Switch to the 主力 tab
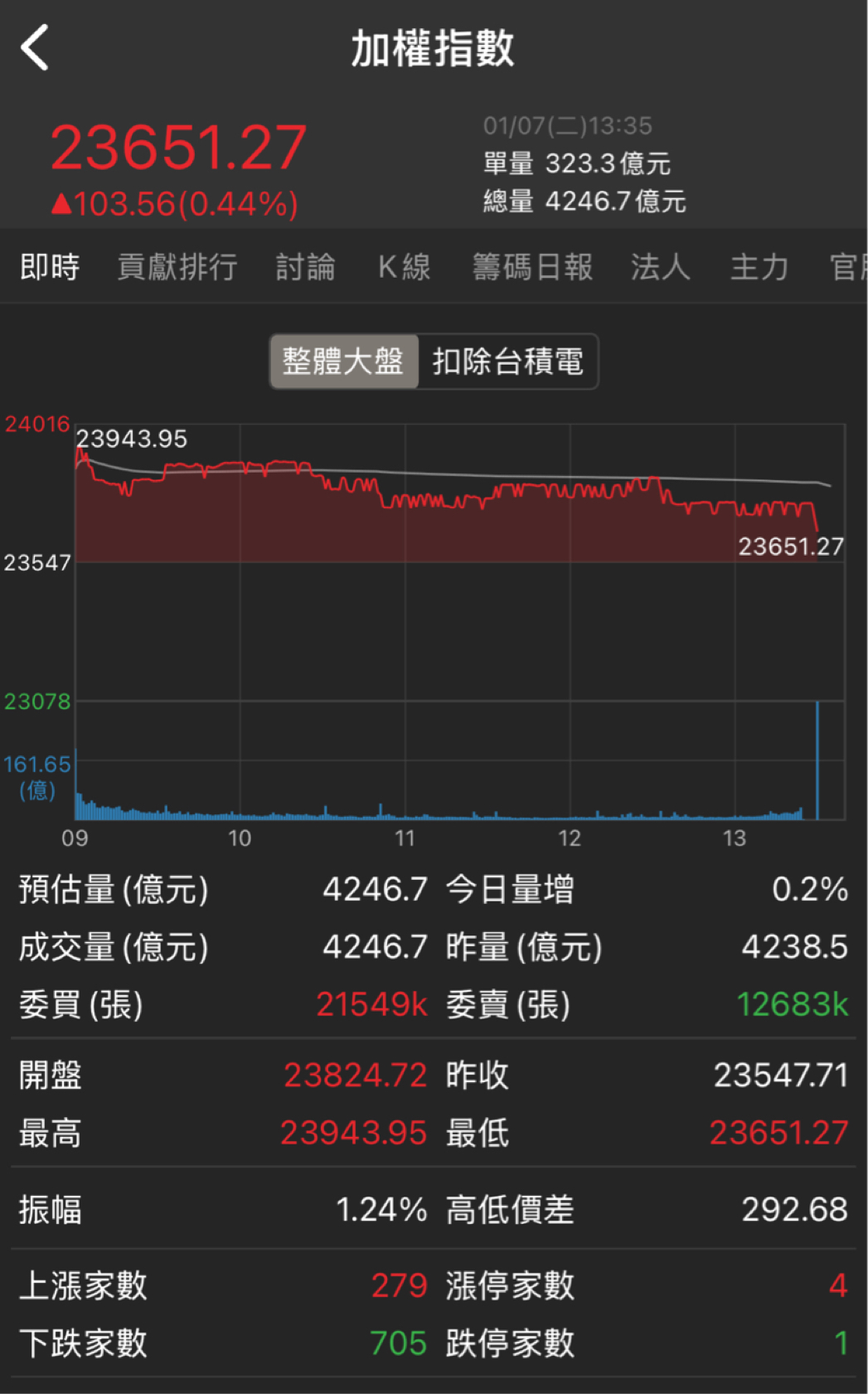This screenshot has height=1394, width=868. point(759,267)
